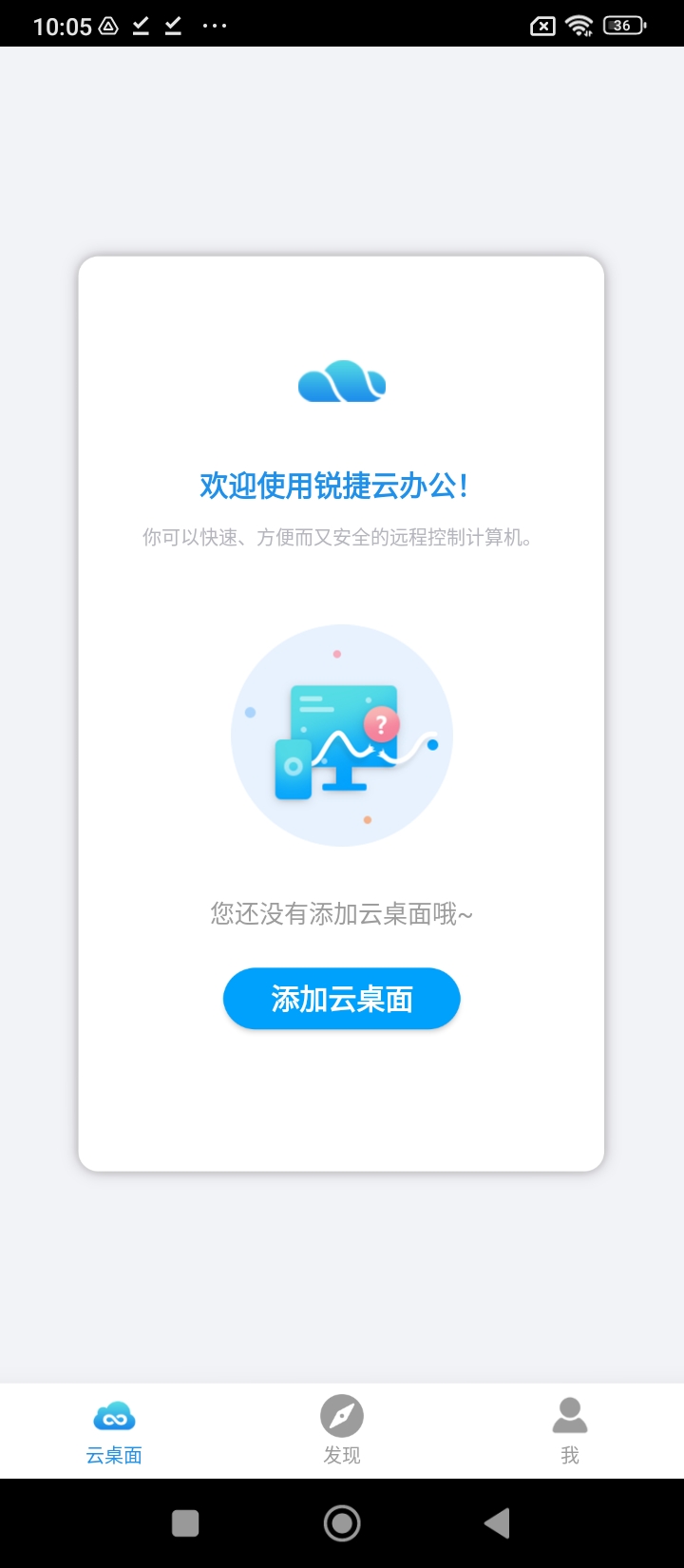684x1568 pixels.
Task: Return to the home screen
Action: coord(342,1523)
